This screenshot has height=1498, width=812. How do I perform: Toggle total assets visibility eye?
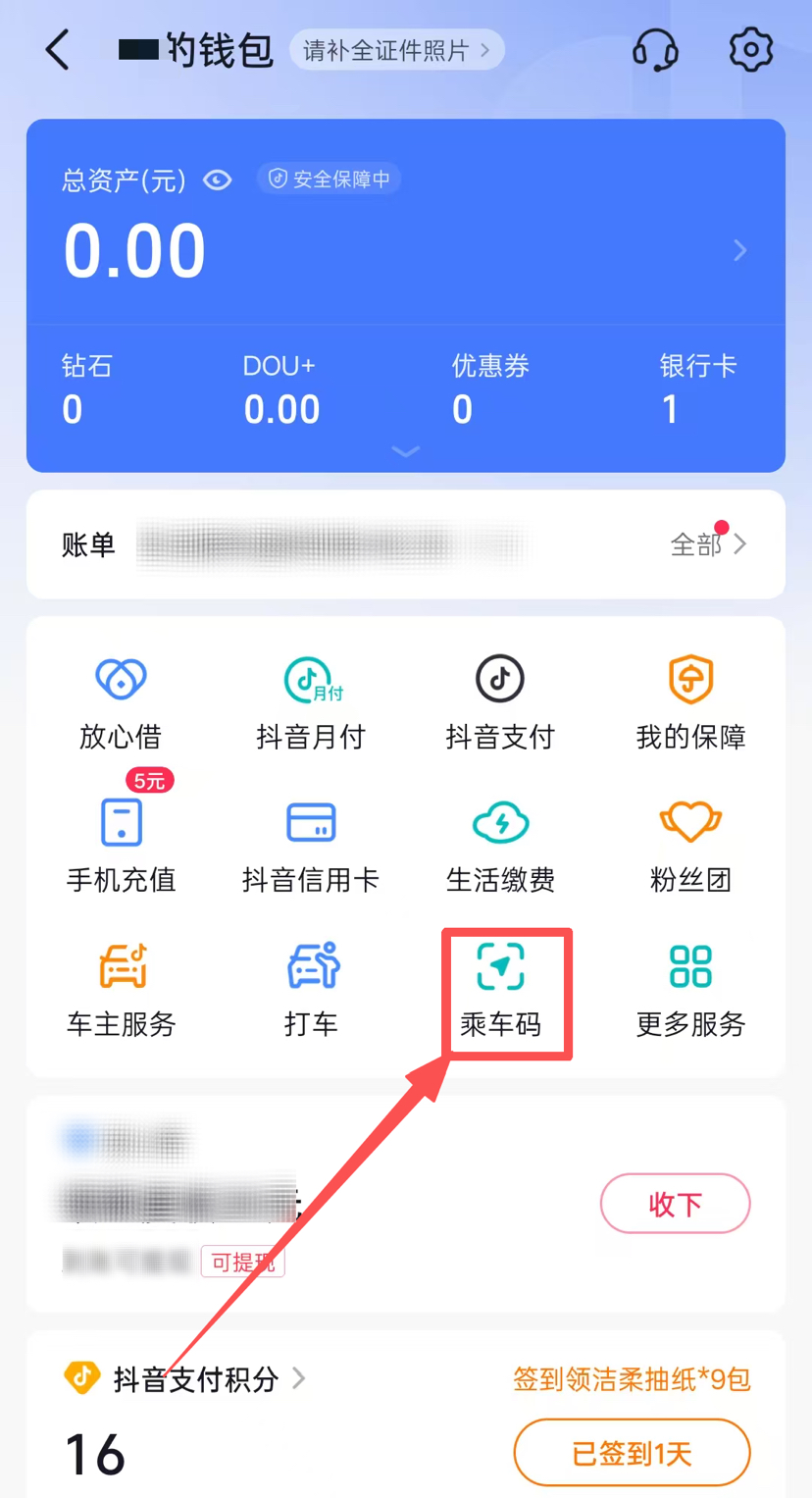(x=217, y=180)
